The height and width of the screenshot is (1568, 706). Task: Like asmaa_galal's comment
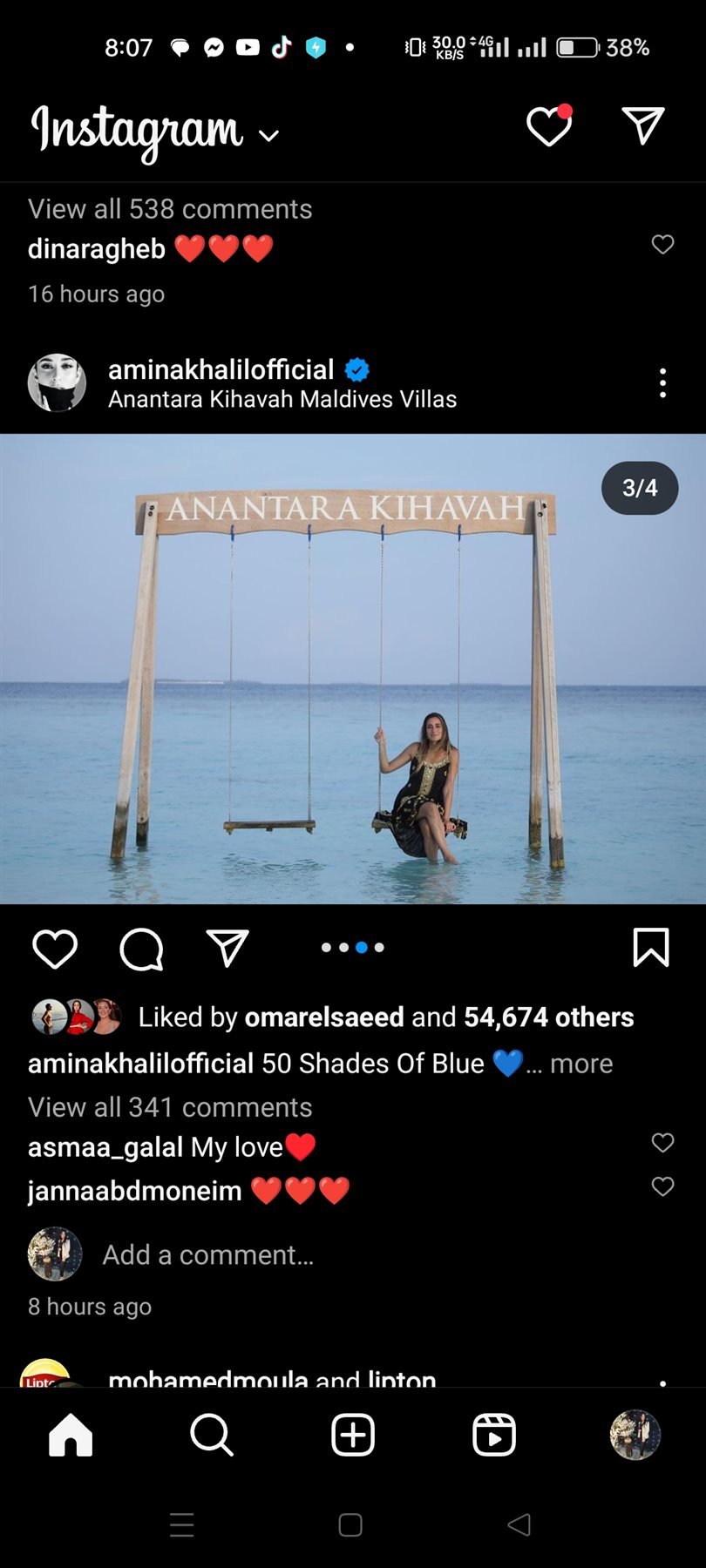pos(663,1143)
